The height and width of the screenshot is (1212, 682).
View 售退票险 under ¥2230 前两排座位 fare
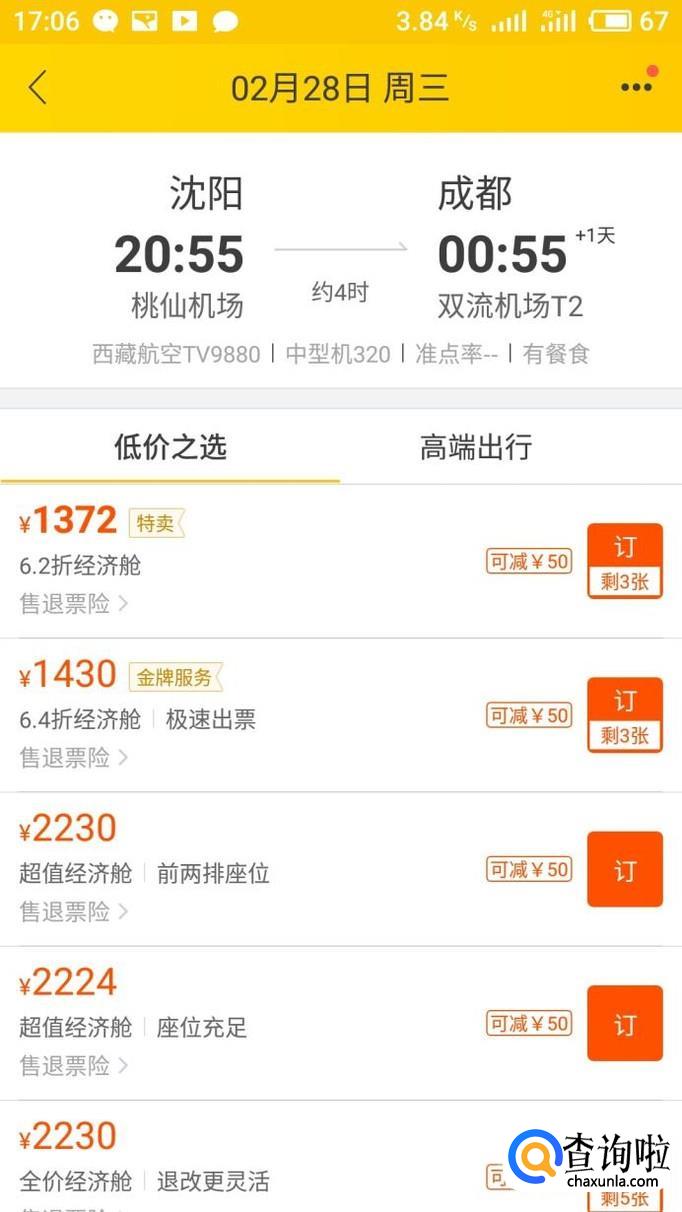point(74,912)
